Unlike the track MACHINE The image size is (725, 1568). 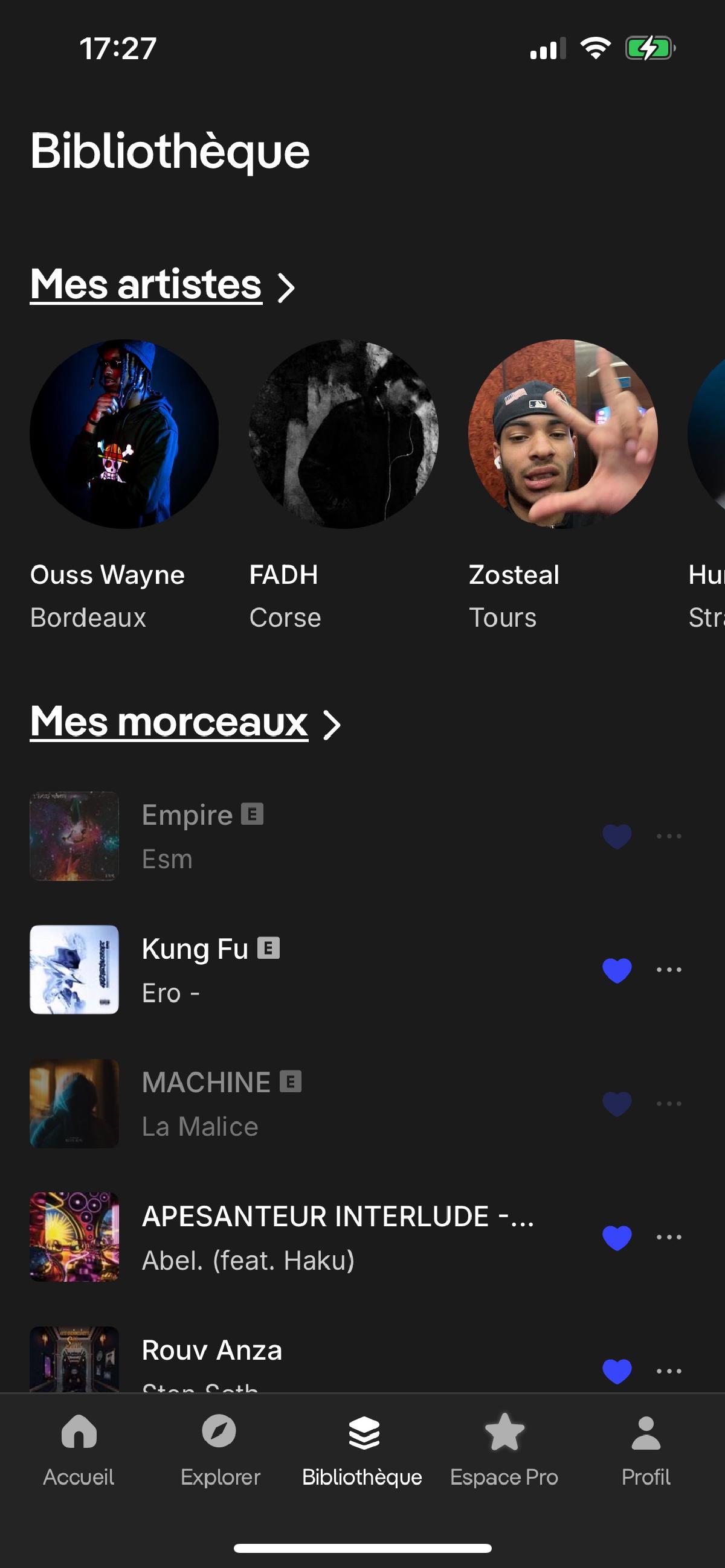(x=617, y=1104)
